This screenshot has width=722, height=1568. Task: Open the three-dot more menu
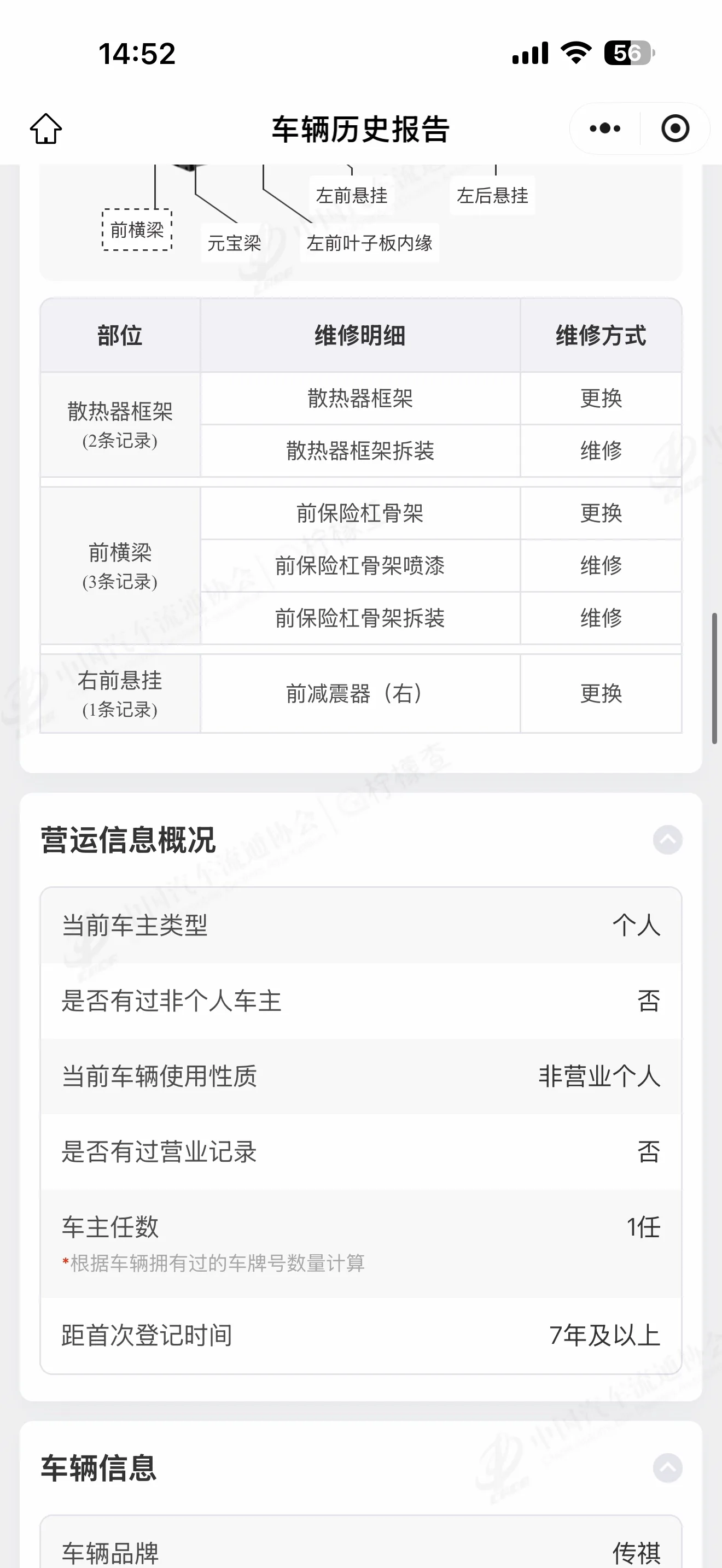(605, 128)
